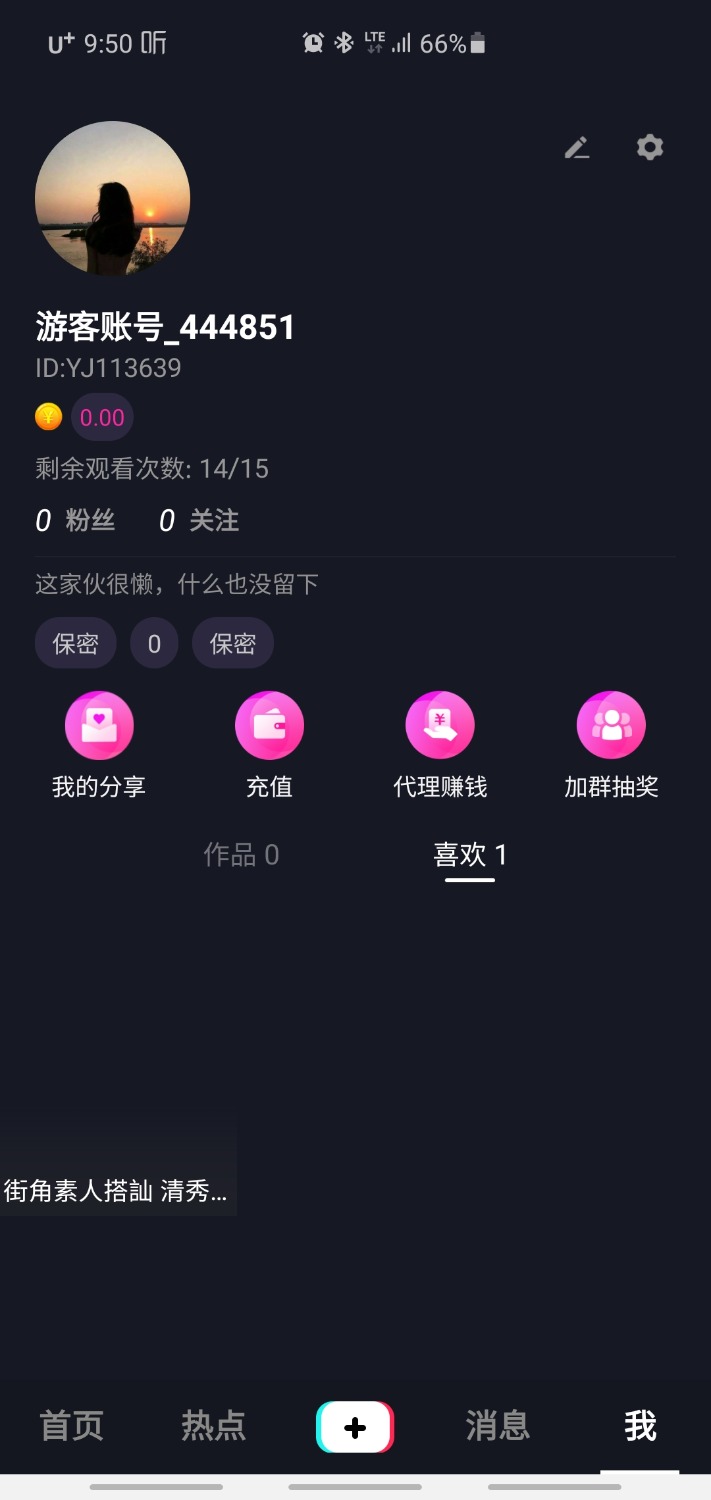Go to the 首页 home tab
This screenshot has width=711, height=1500.
[x=71, y=1426]
